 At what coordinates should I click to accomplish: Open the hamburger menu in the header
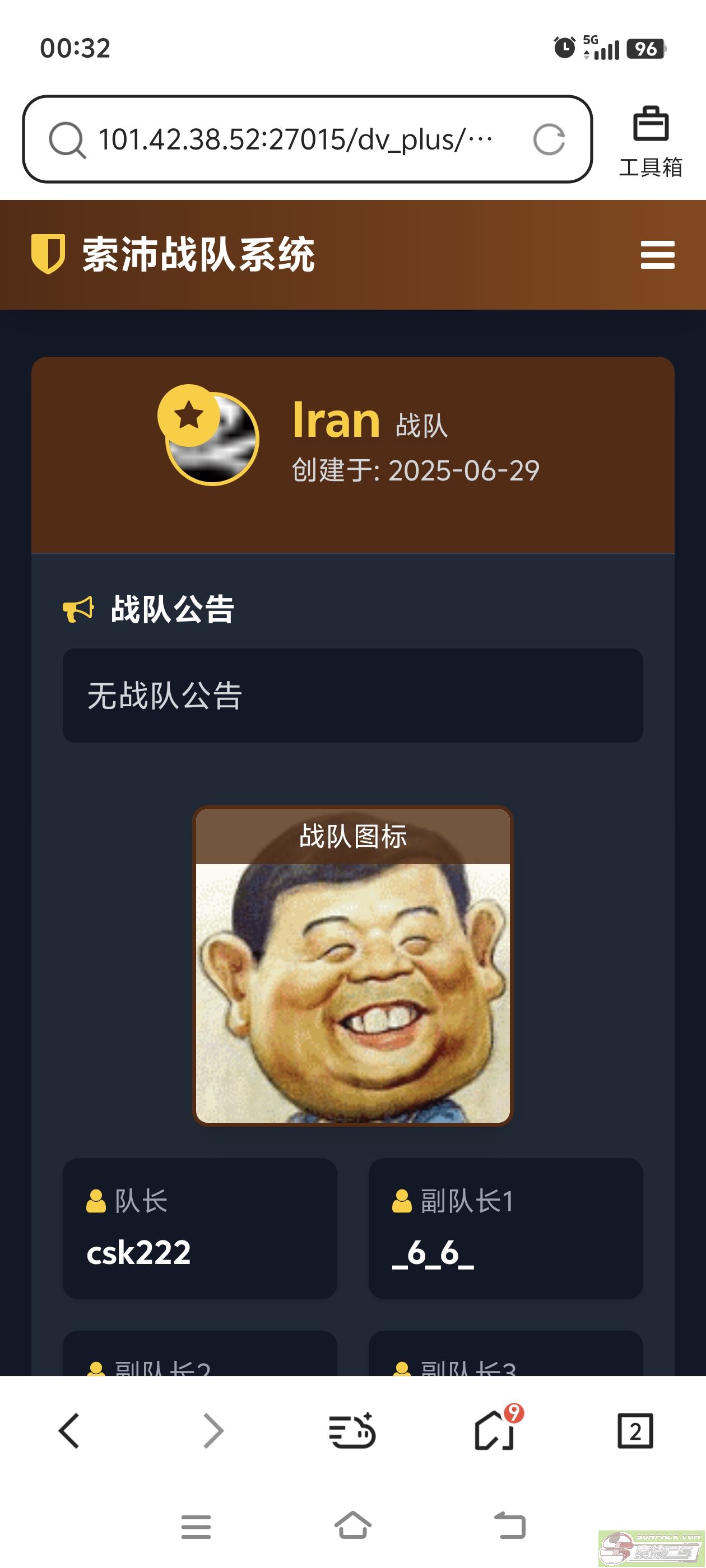[x=657, y=254]
